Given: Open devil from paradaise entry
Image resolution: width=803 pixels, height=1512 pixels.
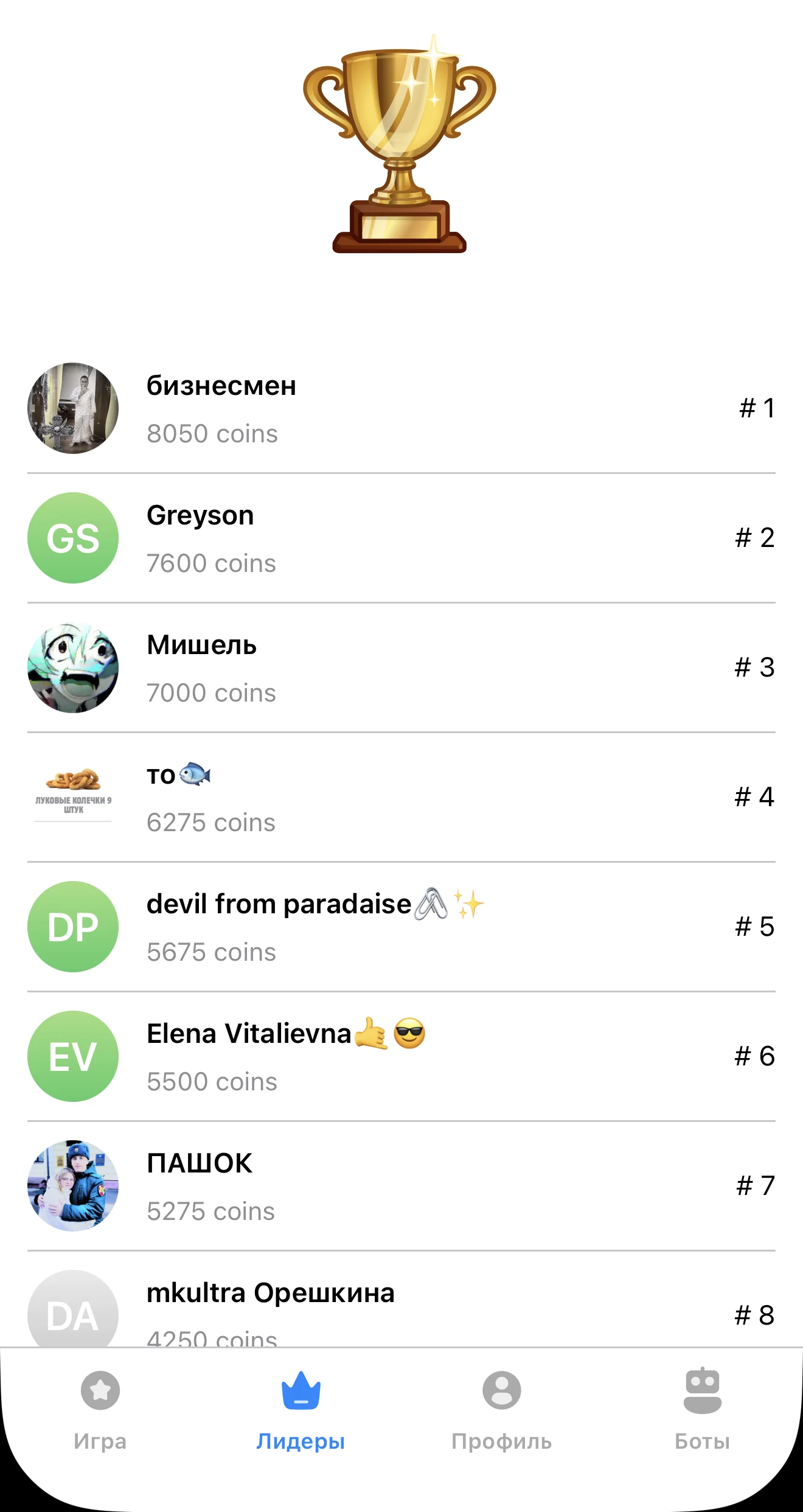Looking at the screenshot, I should 401,927.
